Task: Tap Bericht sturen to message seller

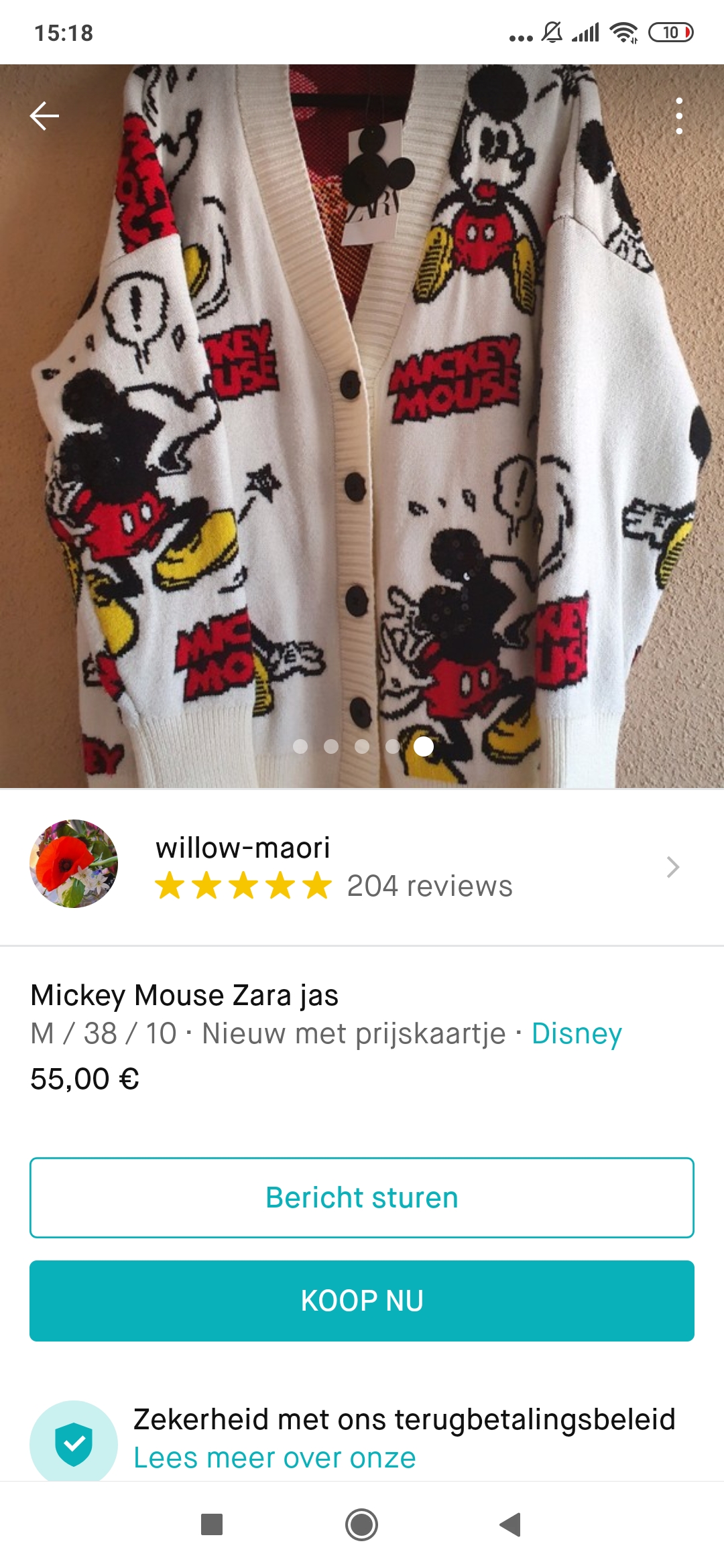Action: (362, 1197)
